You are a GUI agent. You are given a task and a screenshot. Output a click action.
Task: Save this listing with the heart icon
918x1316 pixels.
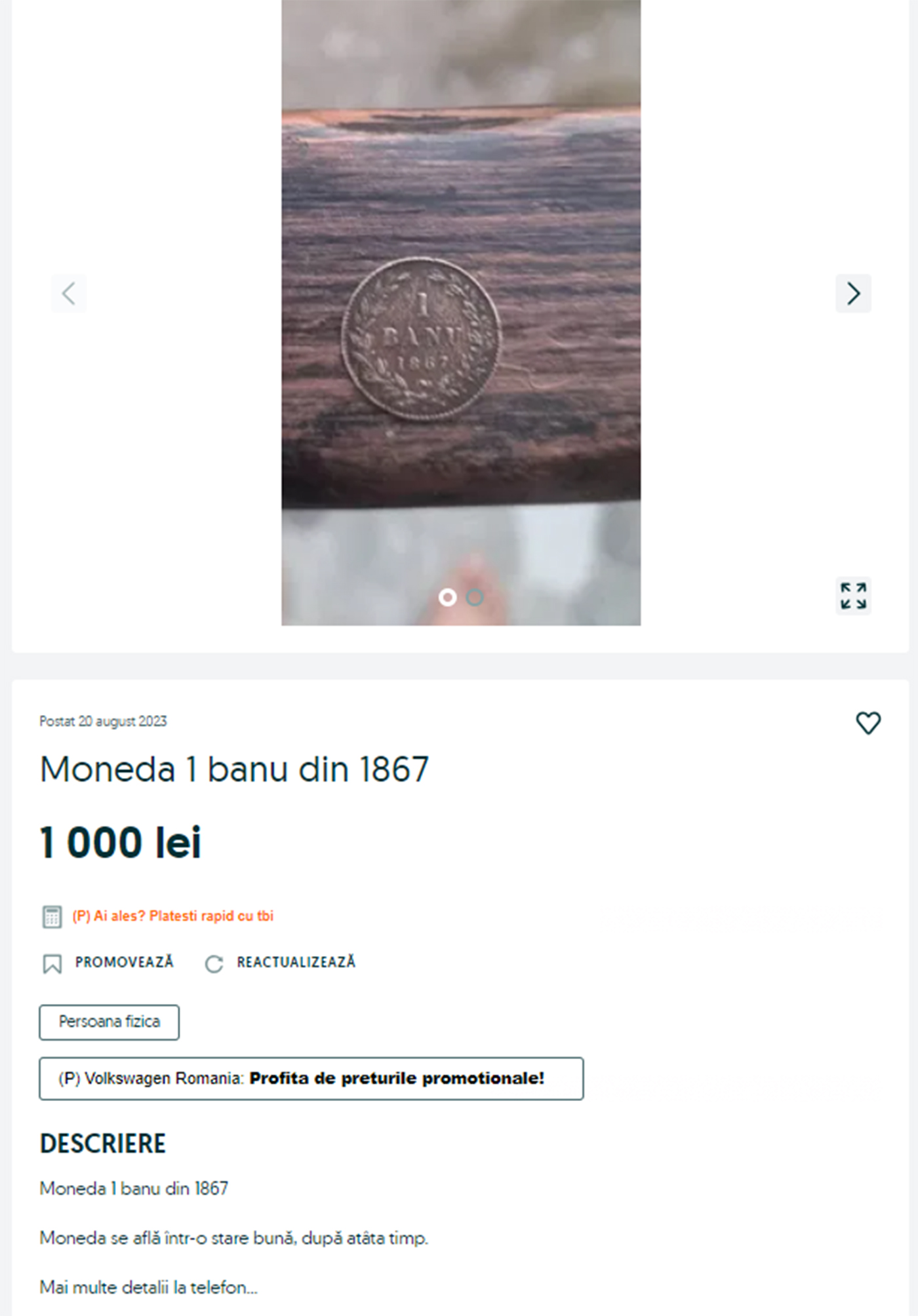[x=868, y=723]
